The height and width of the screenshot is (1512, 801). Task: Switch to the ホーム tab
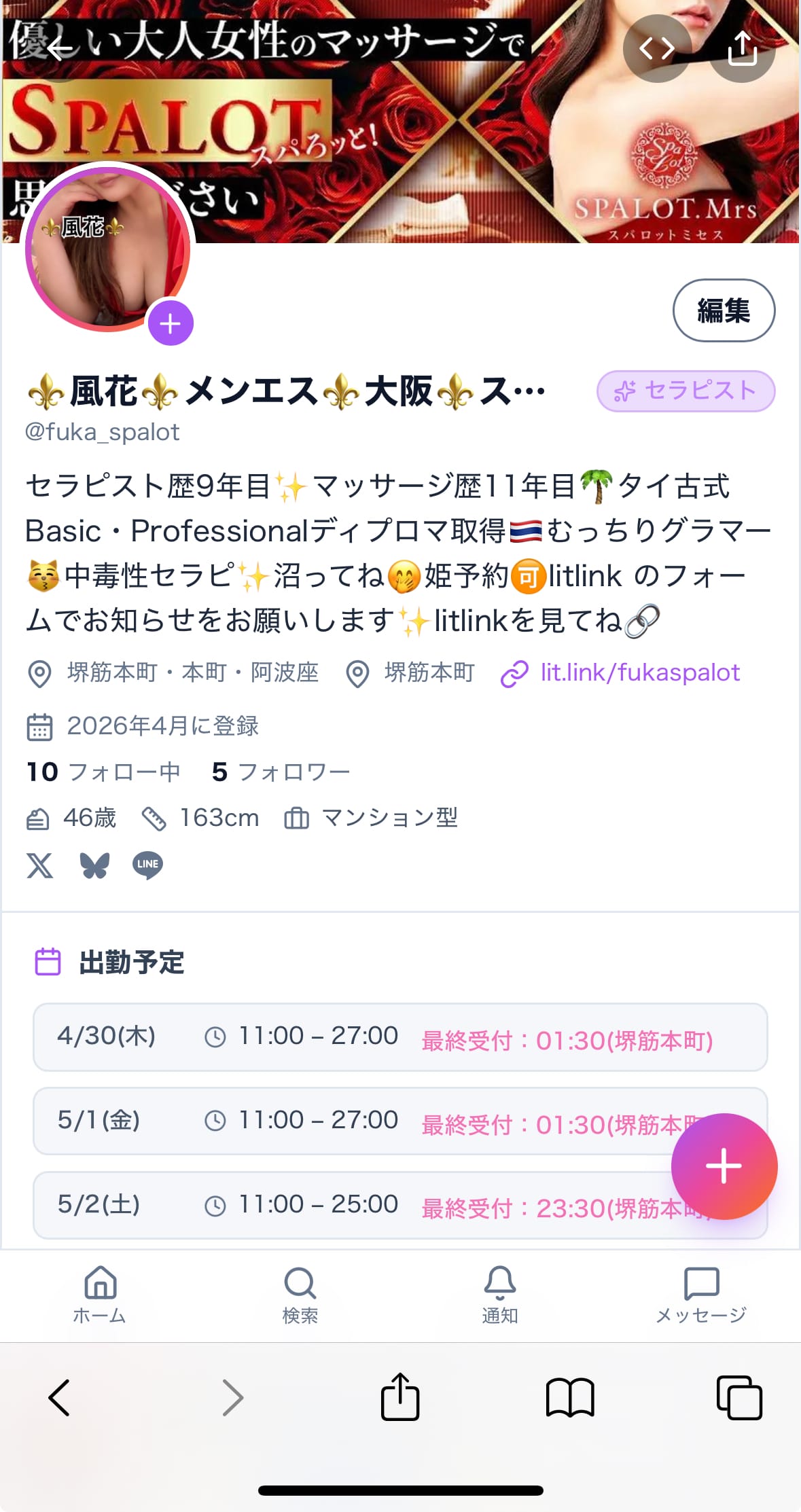point(100,1295)
